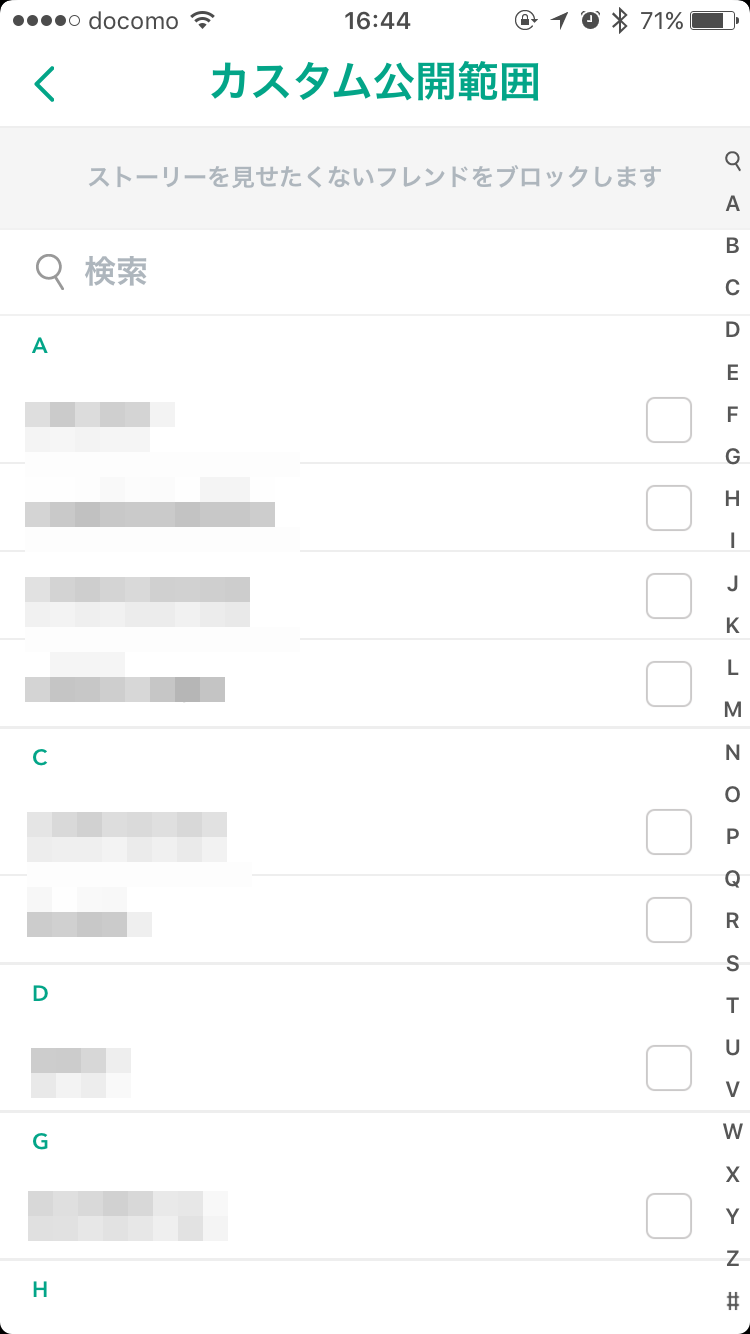
Task: Check the only friend under section D
Action: pyautogui.click(x=668, y=1067)
